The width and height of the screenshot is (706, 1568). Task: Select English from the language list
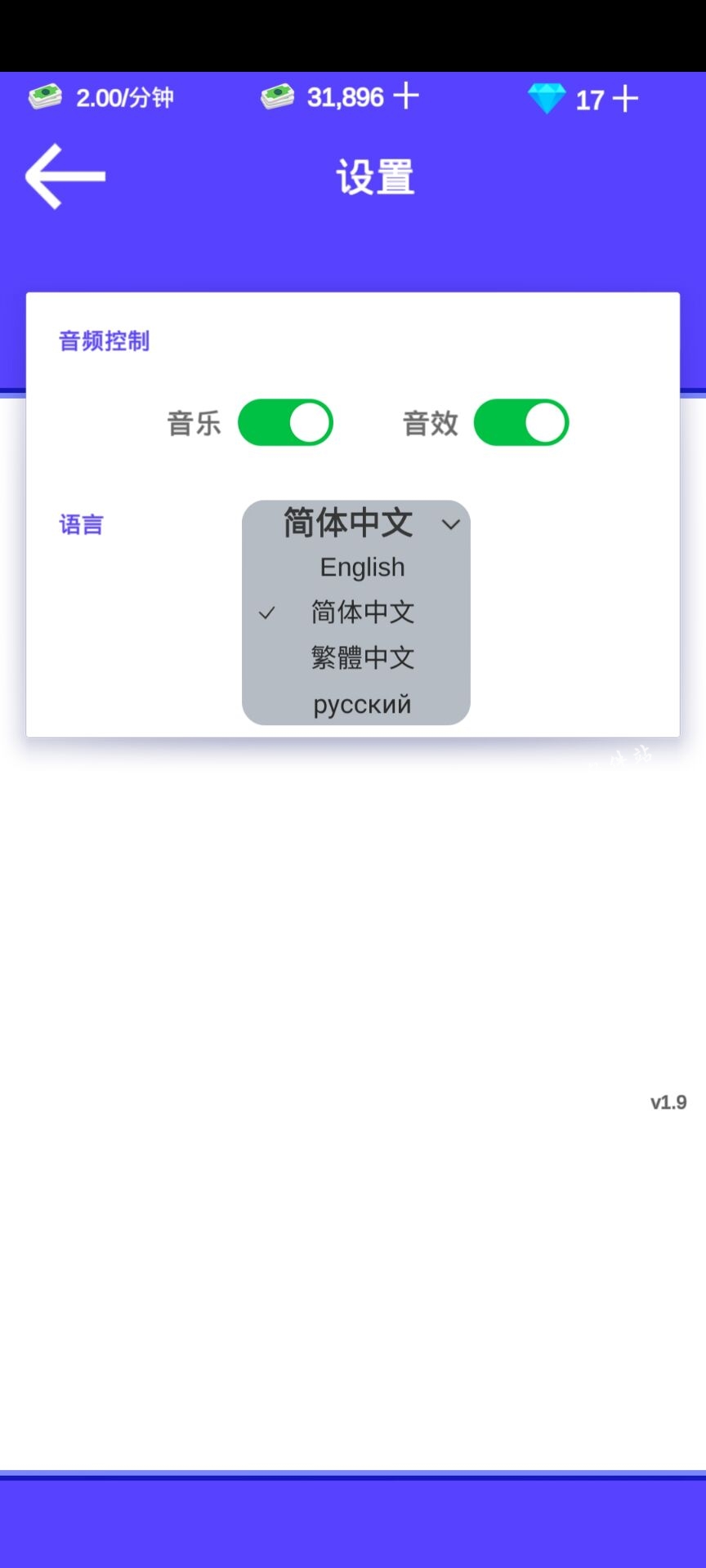coord(362,567)
